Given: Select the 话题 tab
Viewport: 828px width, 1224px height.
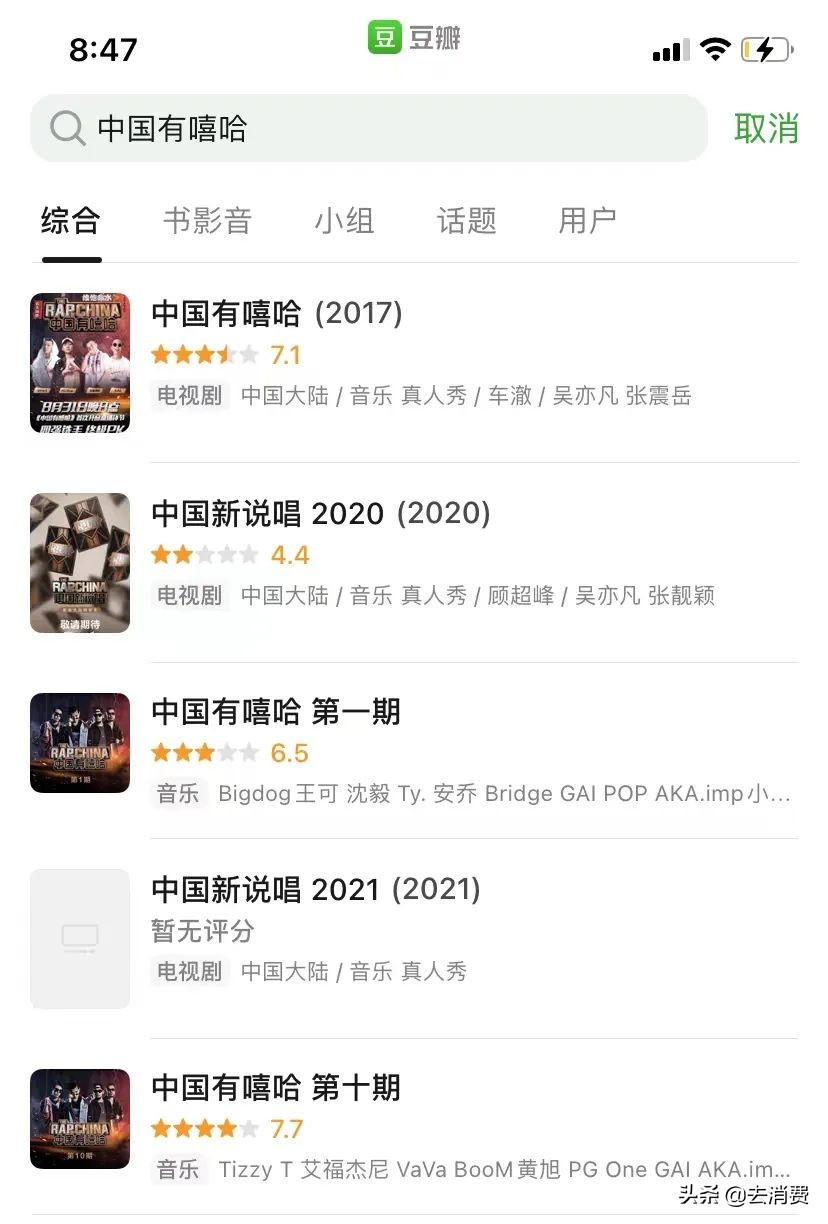Looking at the screenshot, I should click(x=466, y=222).
